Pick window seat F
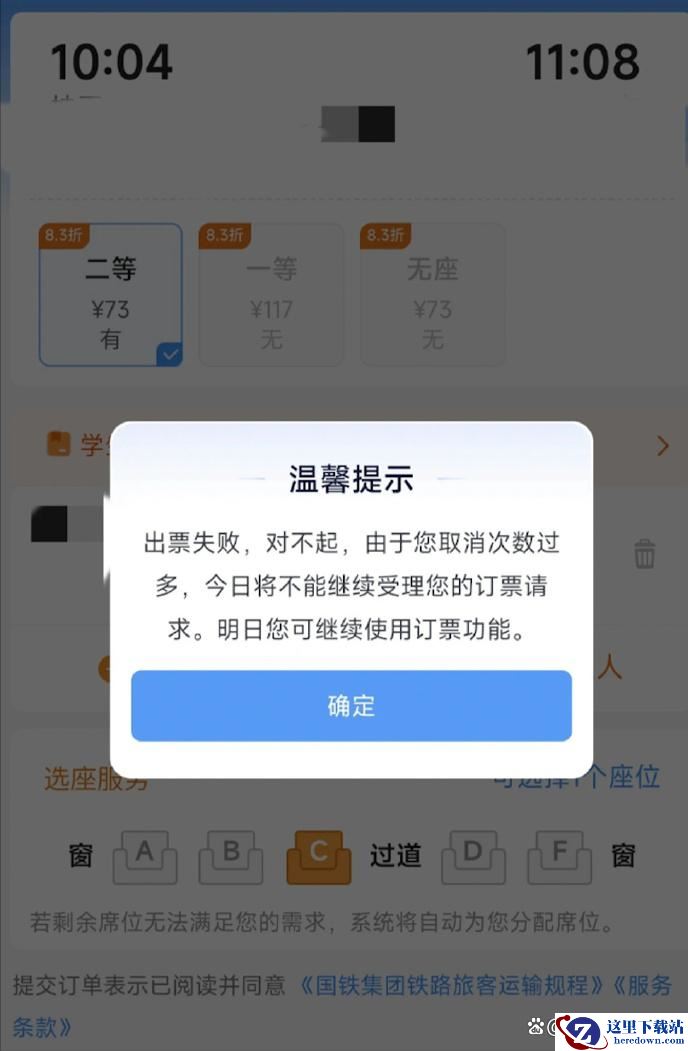This screenshot has height=1051, width=688. 559,857
